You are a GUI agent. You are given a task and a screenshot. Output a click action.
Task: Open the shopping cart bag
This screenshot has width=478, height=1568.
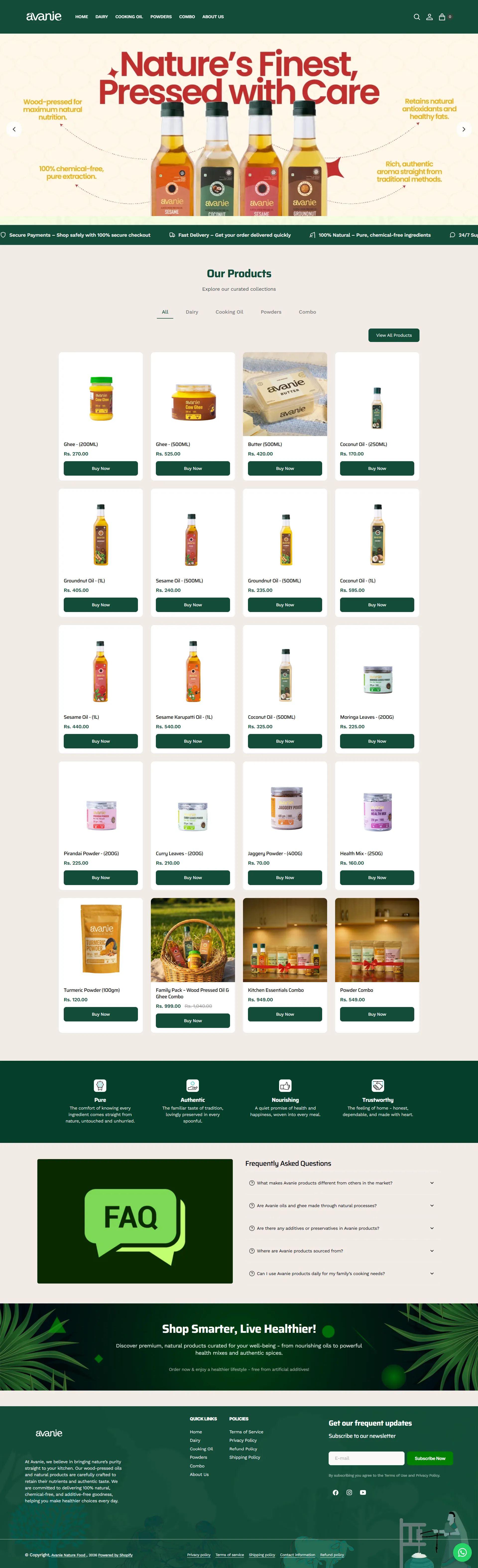tap(442, 17)
